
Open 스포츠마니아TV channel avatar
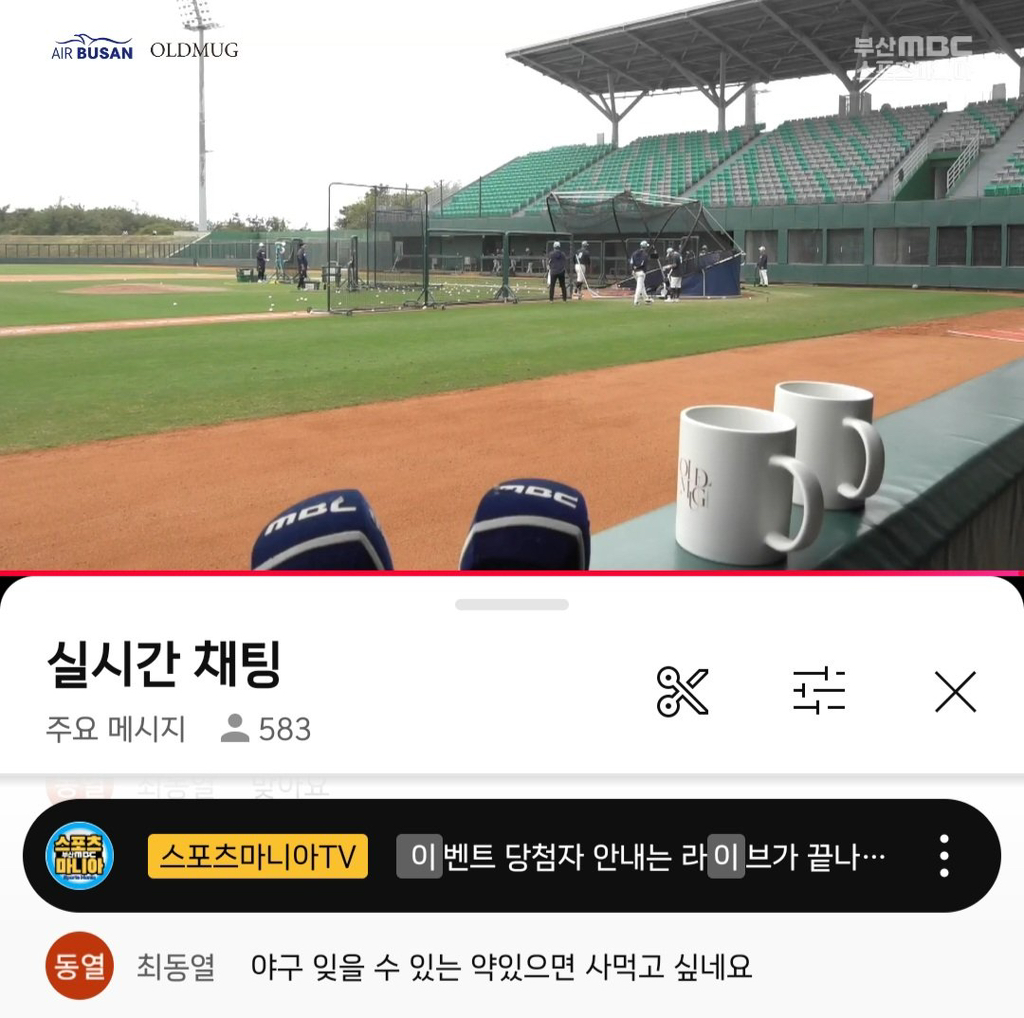[x=80, y=856]
